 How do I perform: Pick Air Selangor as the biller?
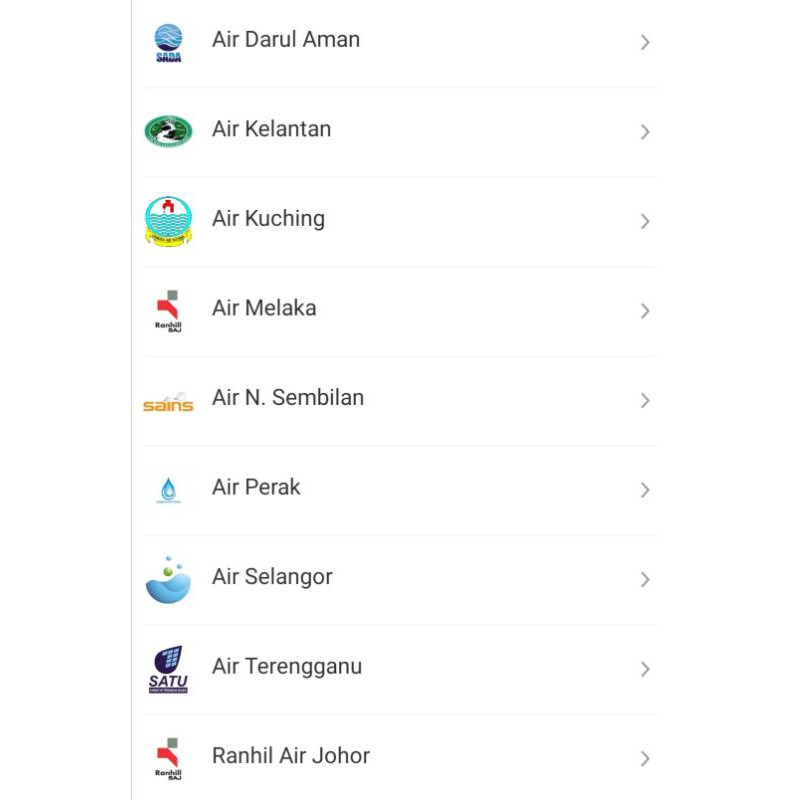(272, 577)
